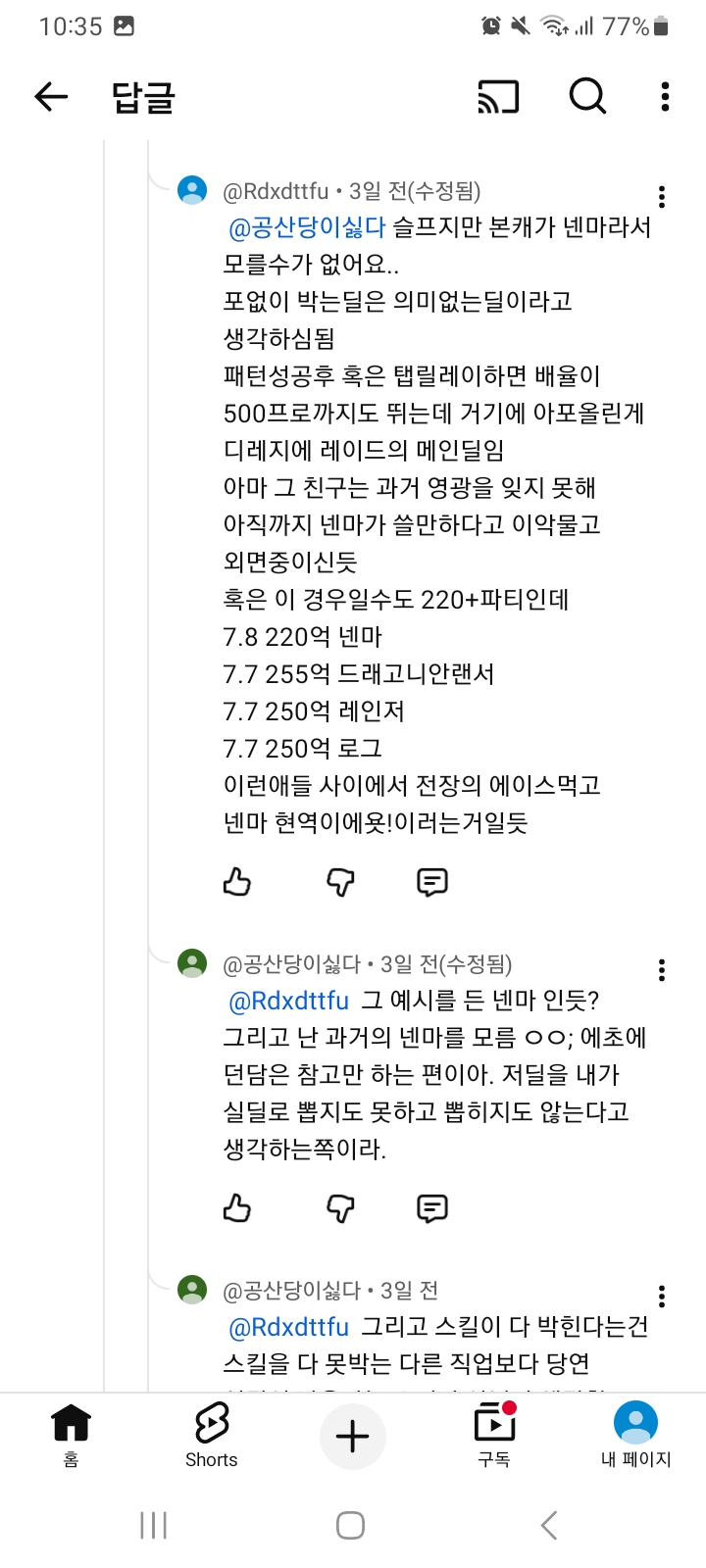This screenshot has height=1568, width=706.
Task: Like 공산당이싫다's edited reply about 던담
Action: point(237,1208)
